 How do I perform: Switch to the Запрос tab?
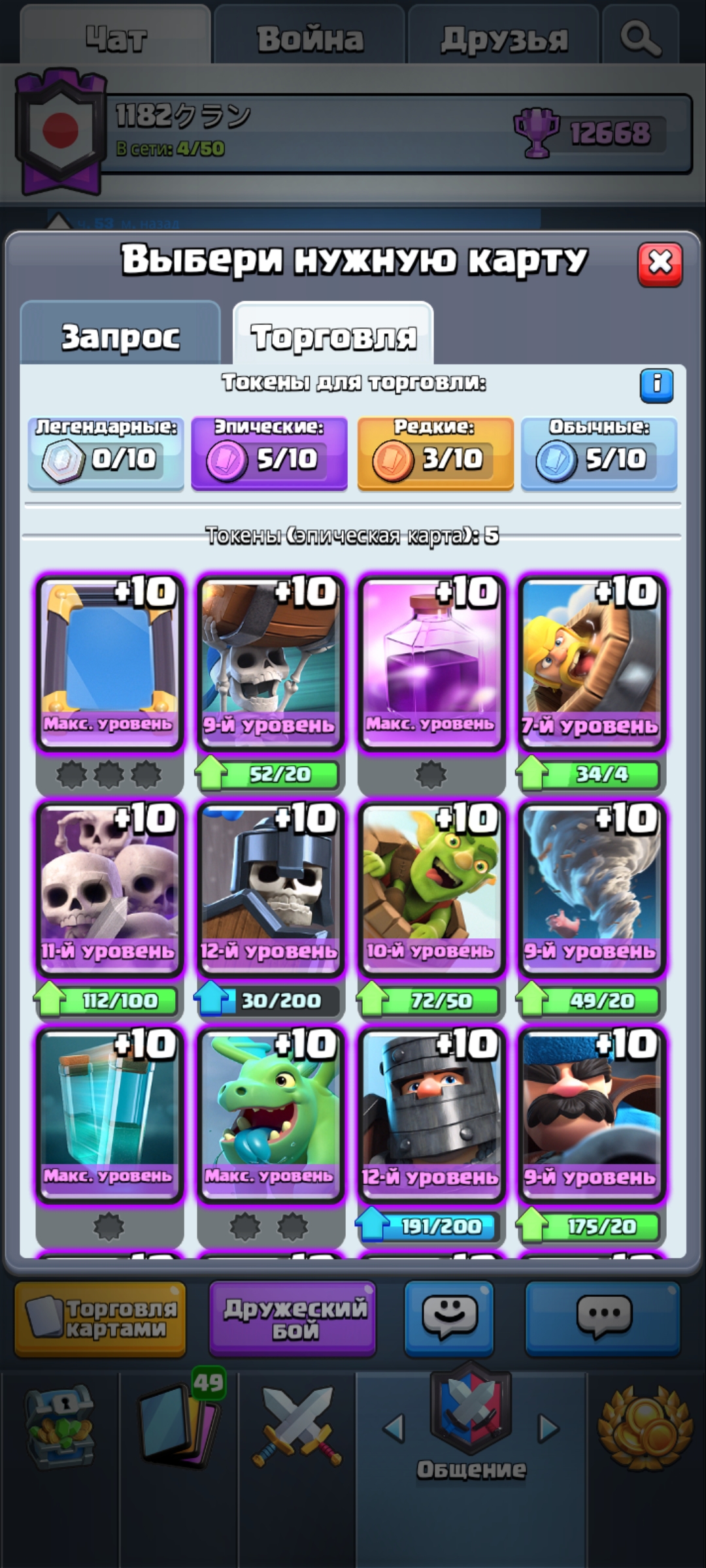click(x=120, y=336)
